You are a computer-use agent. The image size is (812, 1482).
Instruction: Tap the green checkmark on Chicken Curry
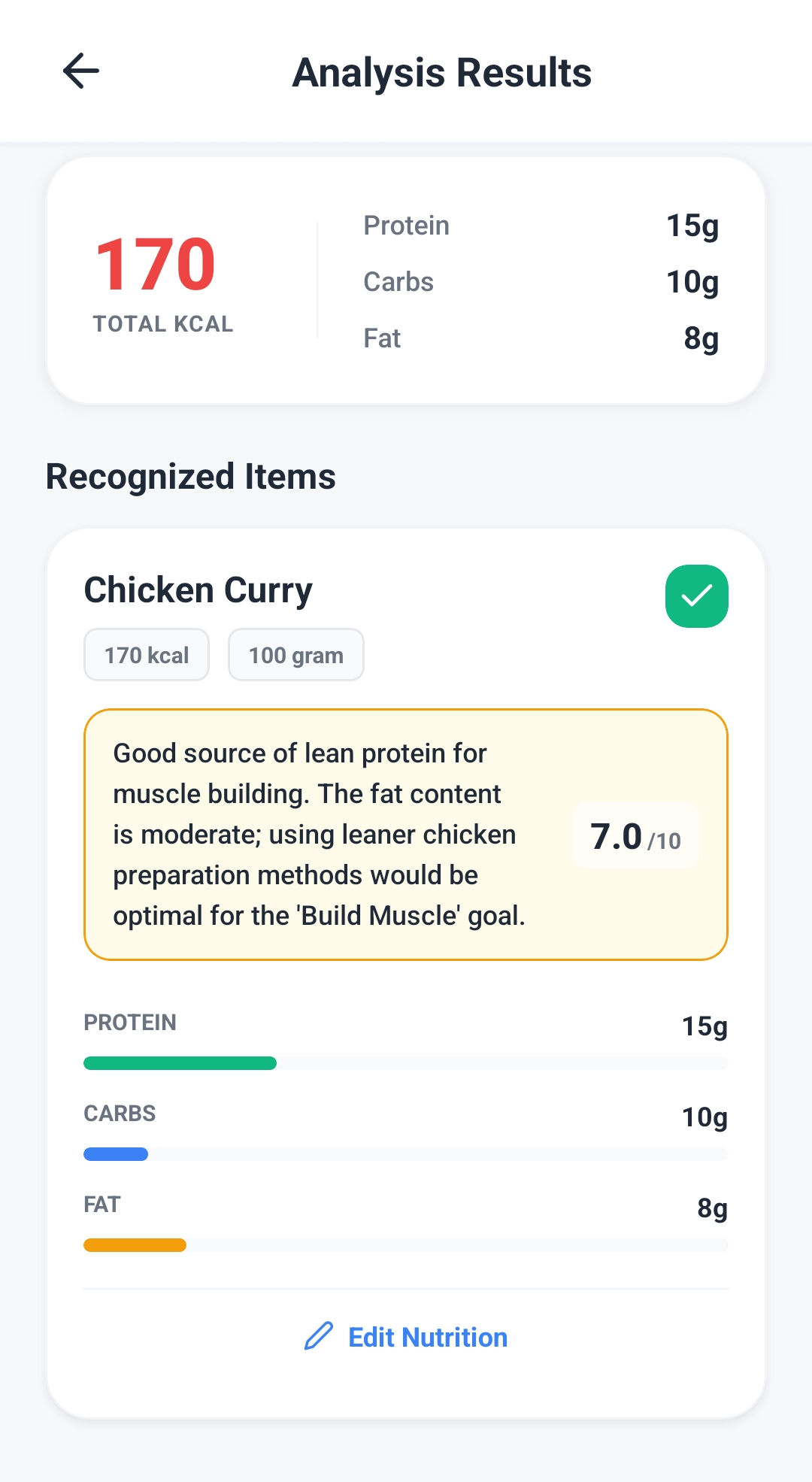696,596
